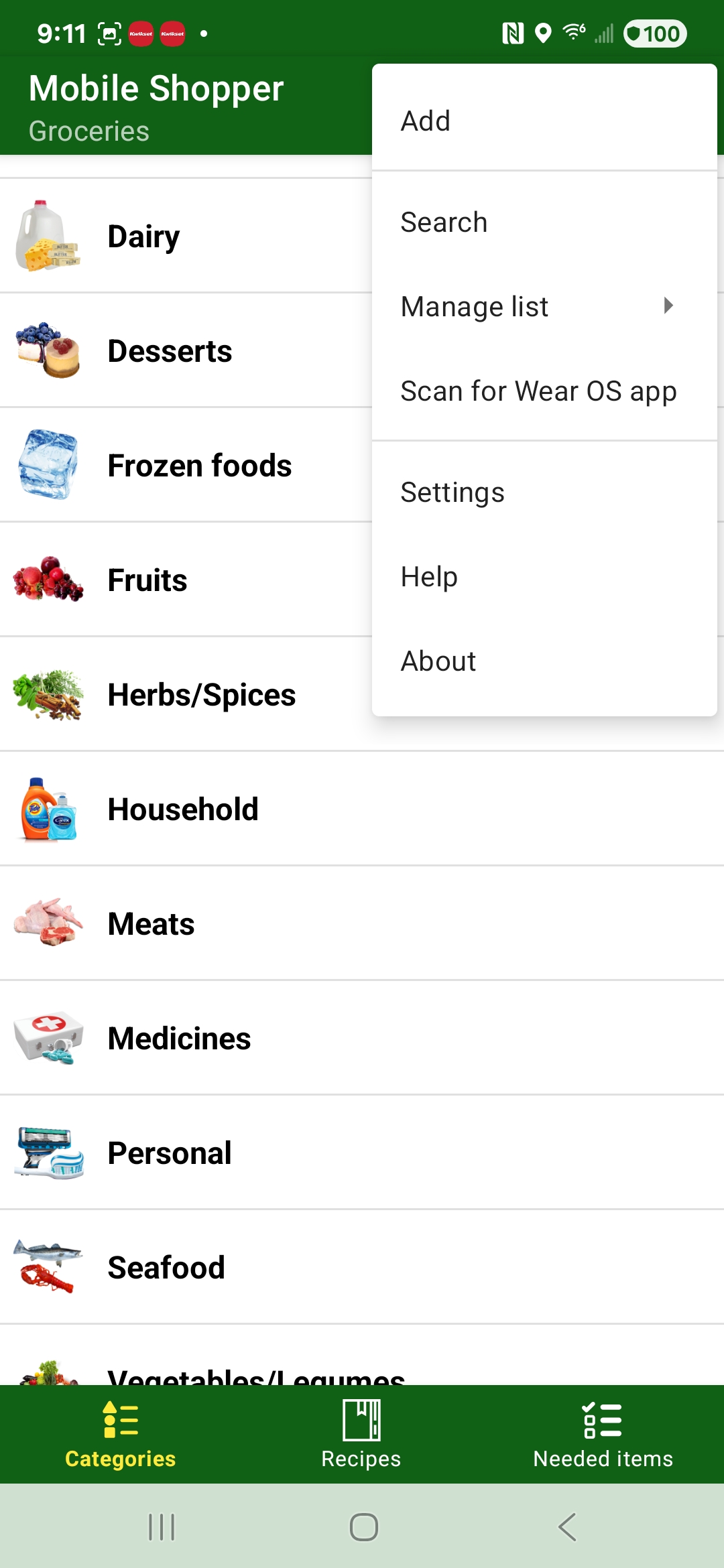Switch to the Needed items tab
This screenshot has height=1568, width=724.
[x=603, y=1434]
